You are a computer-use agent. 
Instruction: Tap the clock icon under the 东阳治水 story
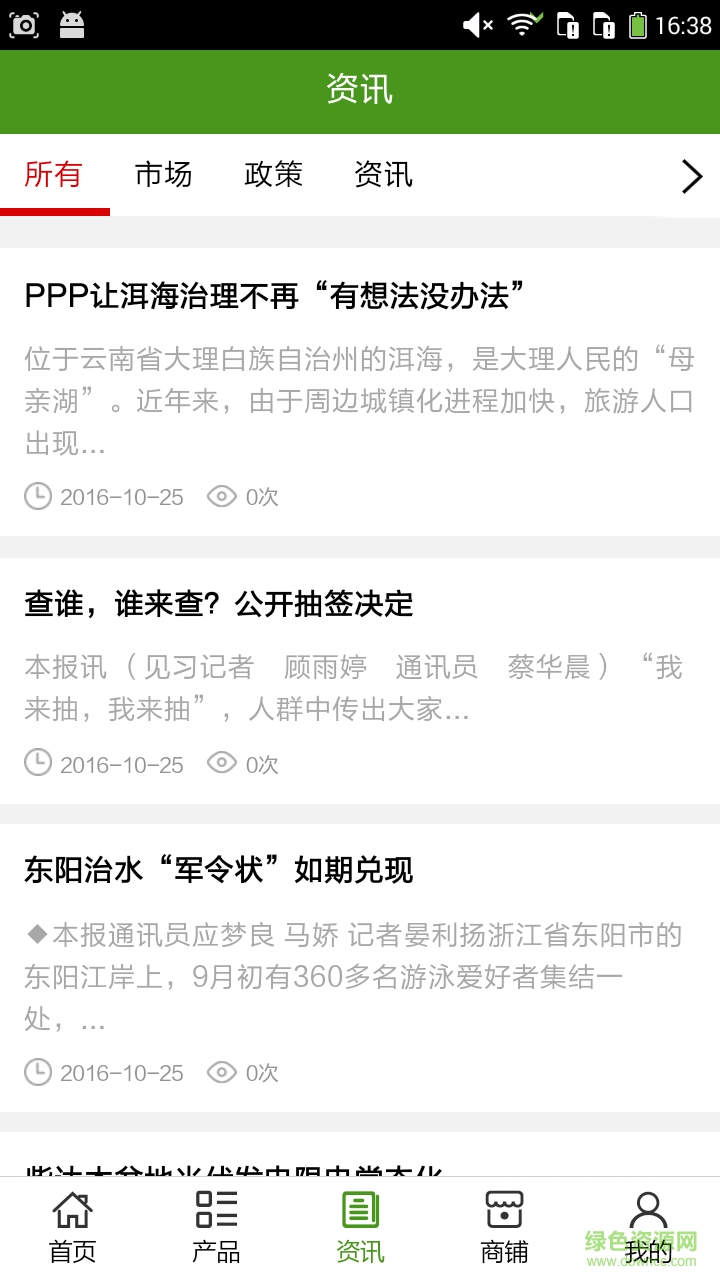[36, 1072]
